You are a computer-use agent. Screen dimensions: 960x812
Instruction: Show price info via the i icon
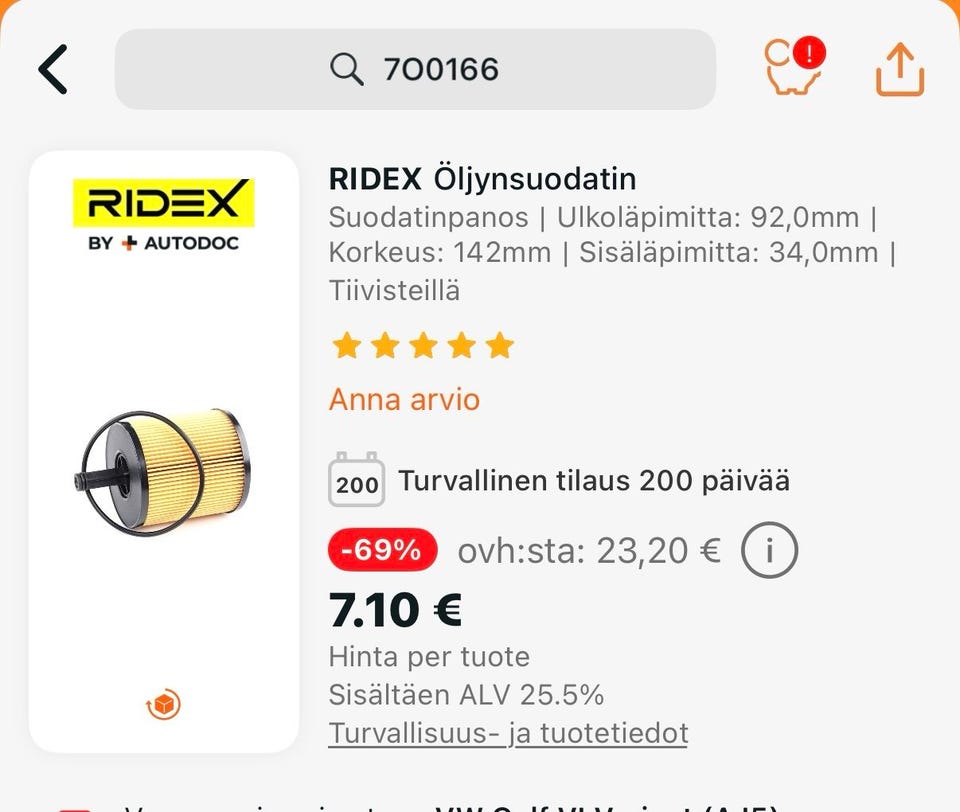(x=769, y=550)
